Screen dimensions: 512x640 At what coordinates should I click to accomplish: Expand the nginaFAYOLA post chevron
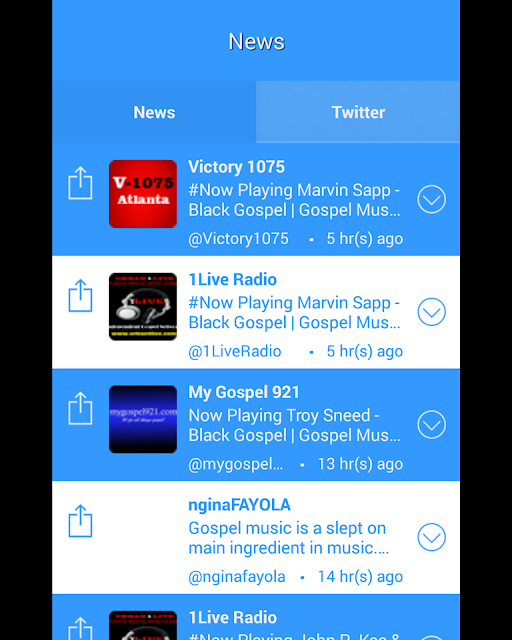(x=432, y=537)
